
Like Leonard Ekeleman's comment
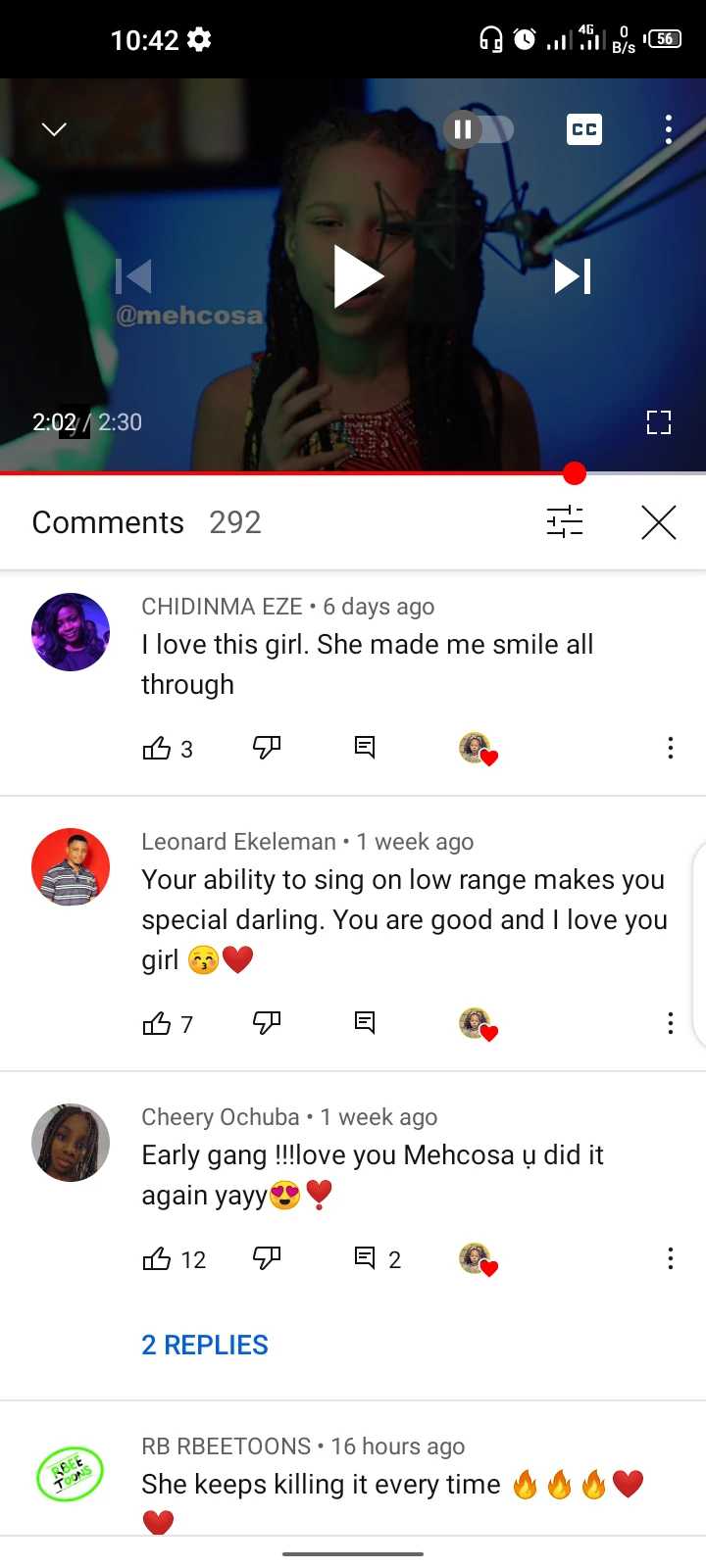(157, 1024)
